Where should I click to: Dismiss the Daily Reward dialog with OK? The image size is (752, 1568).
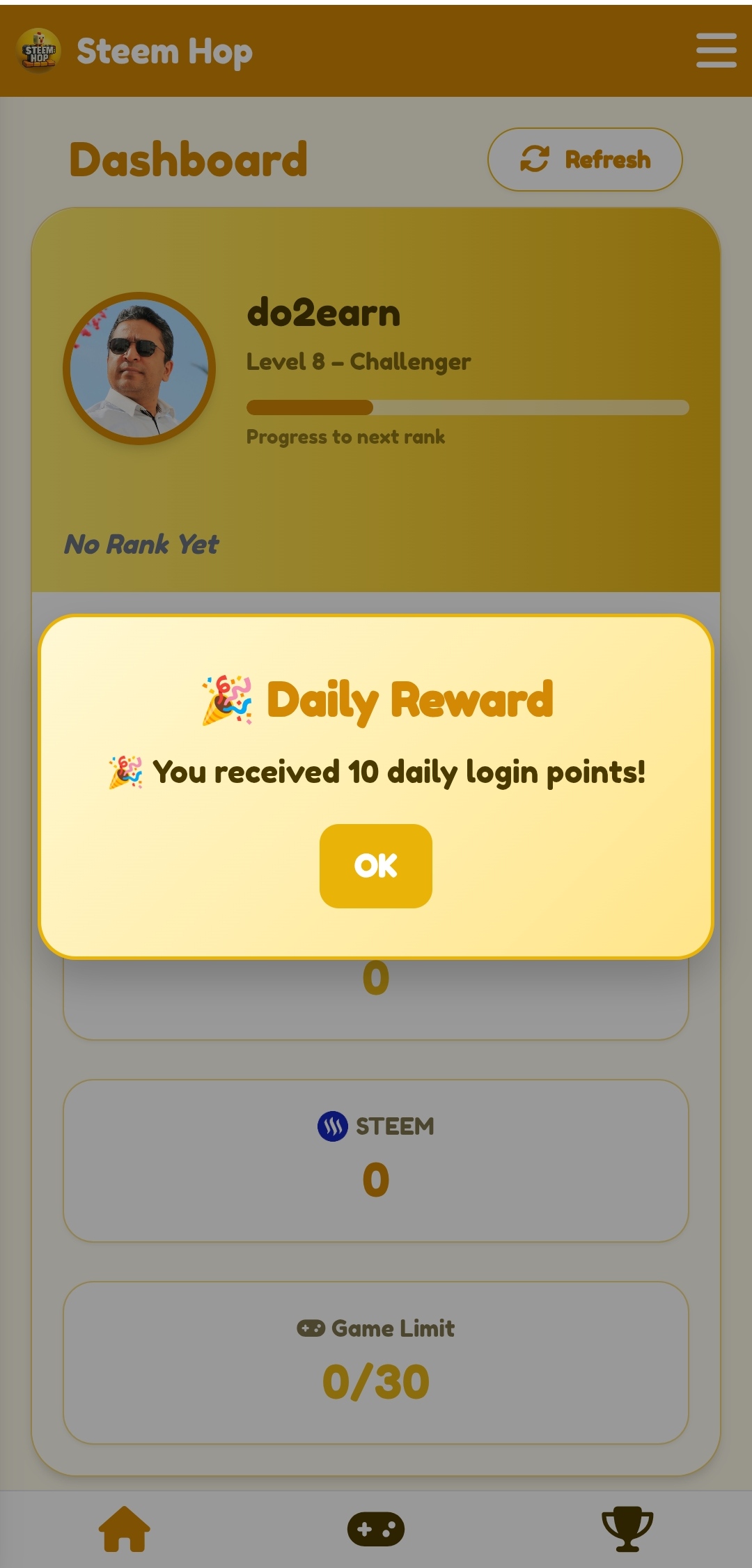pos(375,866)
